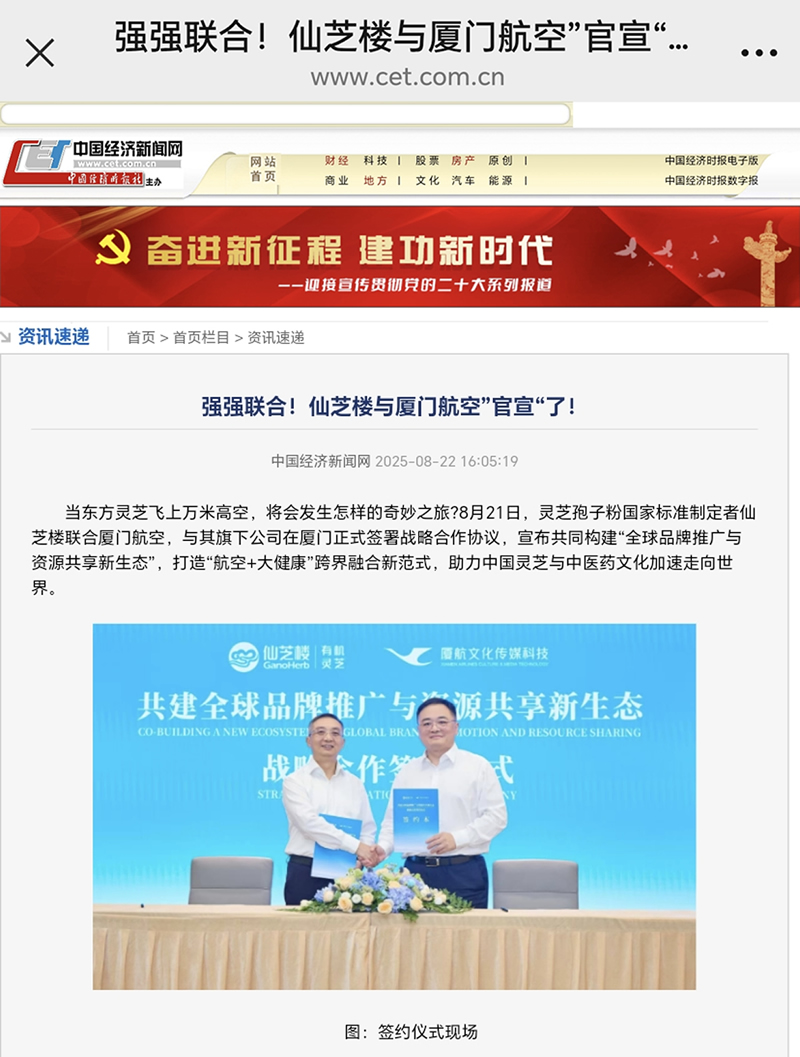Open the 奋进新征程 red banner
Screen dimensions: 800x1057
(x=400, y=257)
